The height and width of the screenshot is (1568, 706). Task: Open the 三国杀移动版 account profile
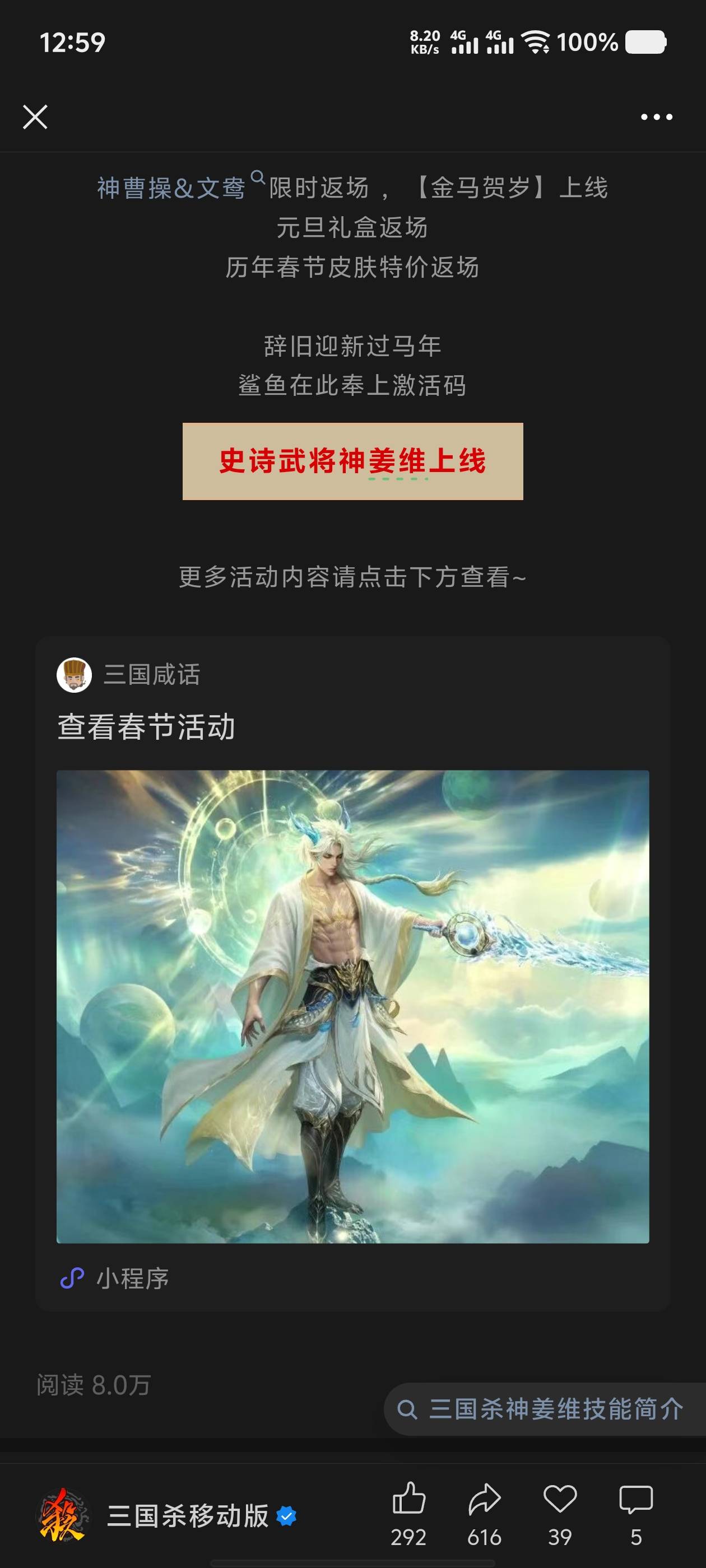(x=188, y=1515)
